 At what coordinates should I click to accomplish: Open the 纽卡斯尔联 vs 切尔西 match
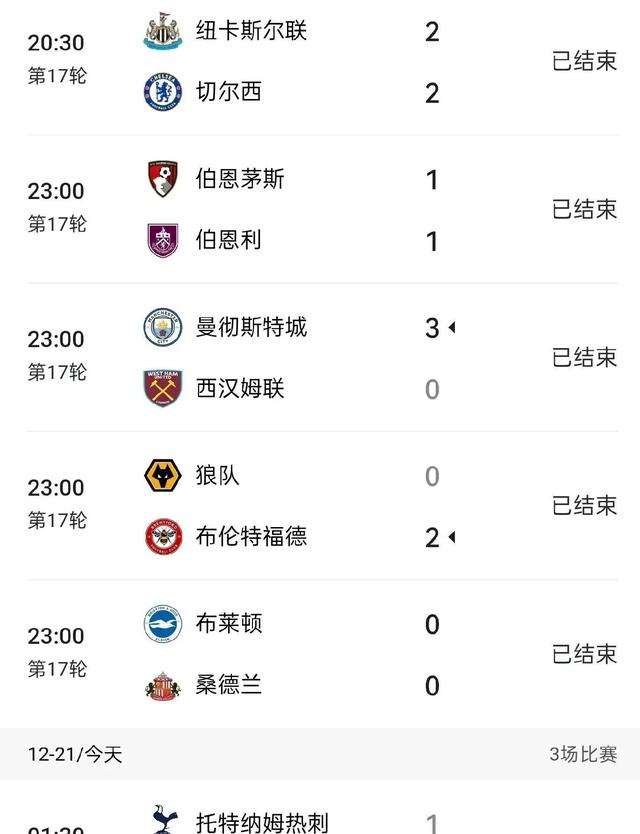coord(320,62)
